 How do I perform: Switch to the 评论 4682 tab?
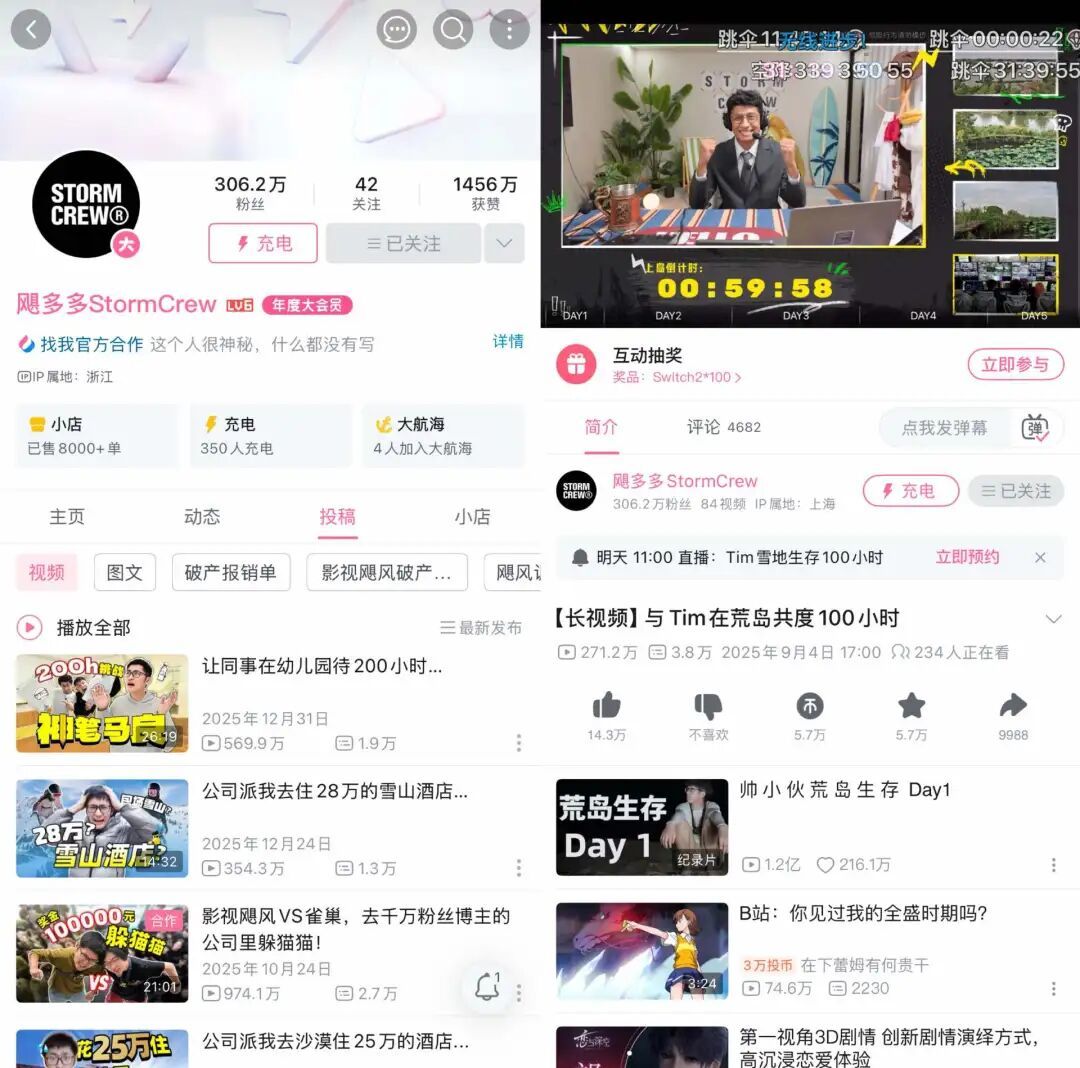724,427
